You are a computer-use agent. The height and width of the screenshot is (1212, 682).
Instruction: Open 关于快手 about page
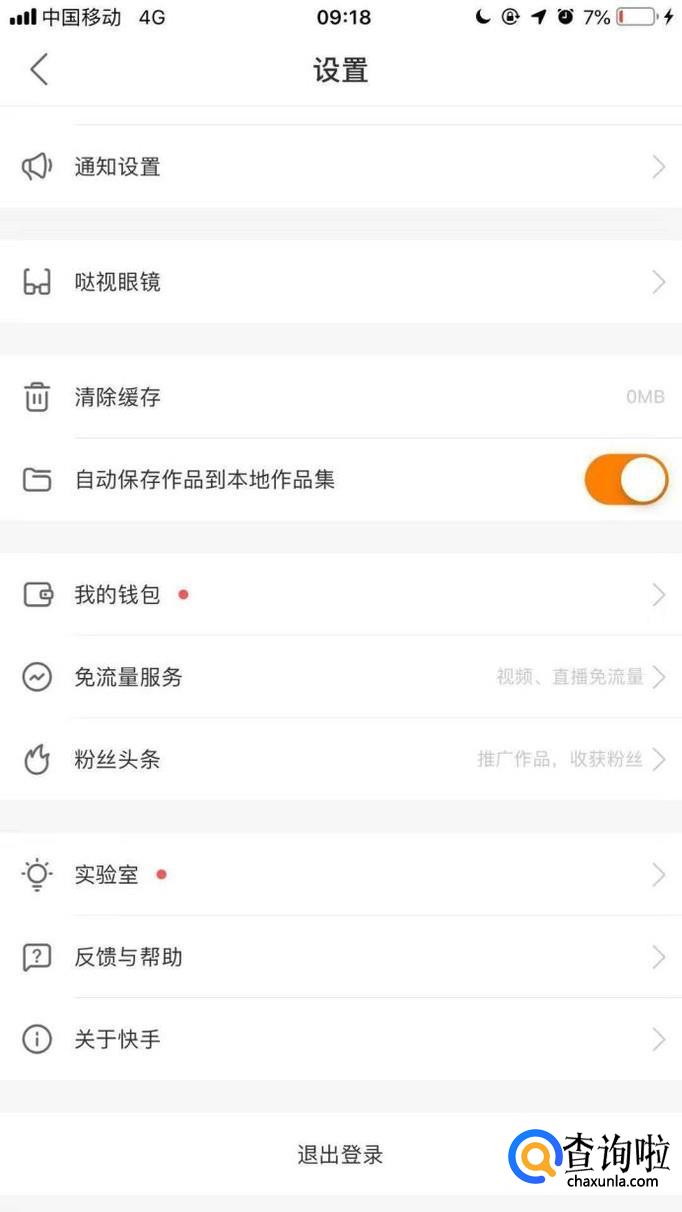[340, 1040]
